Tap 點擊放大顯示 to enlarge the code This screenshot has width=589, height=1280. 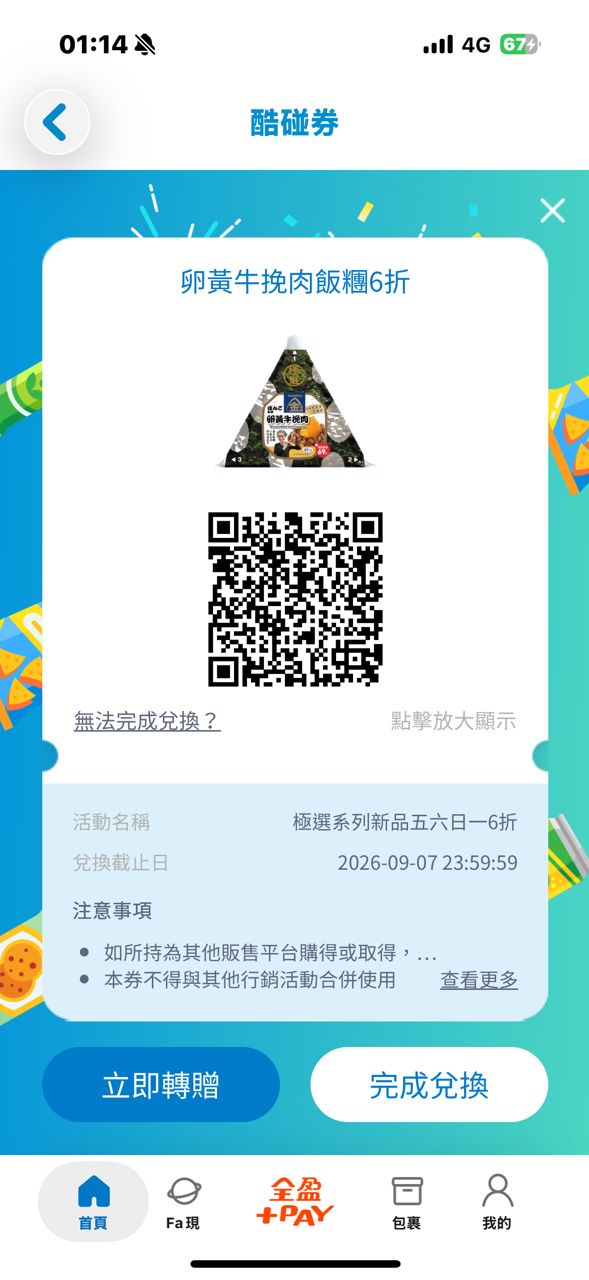tap(454, 721)
